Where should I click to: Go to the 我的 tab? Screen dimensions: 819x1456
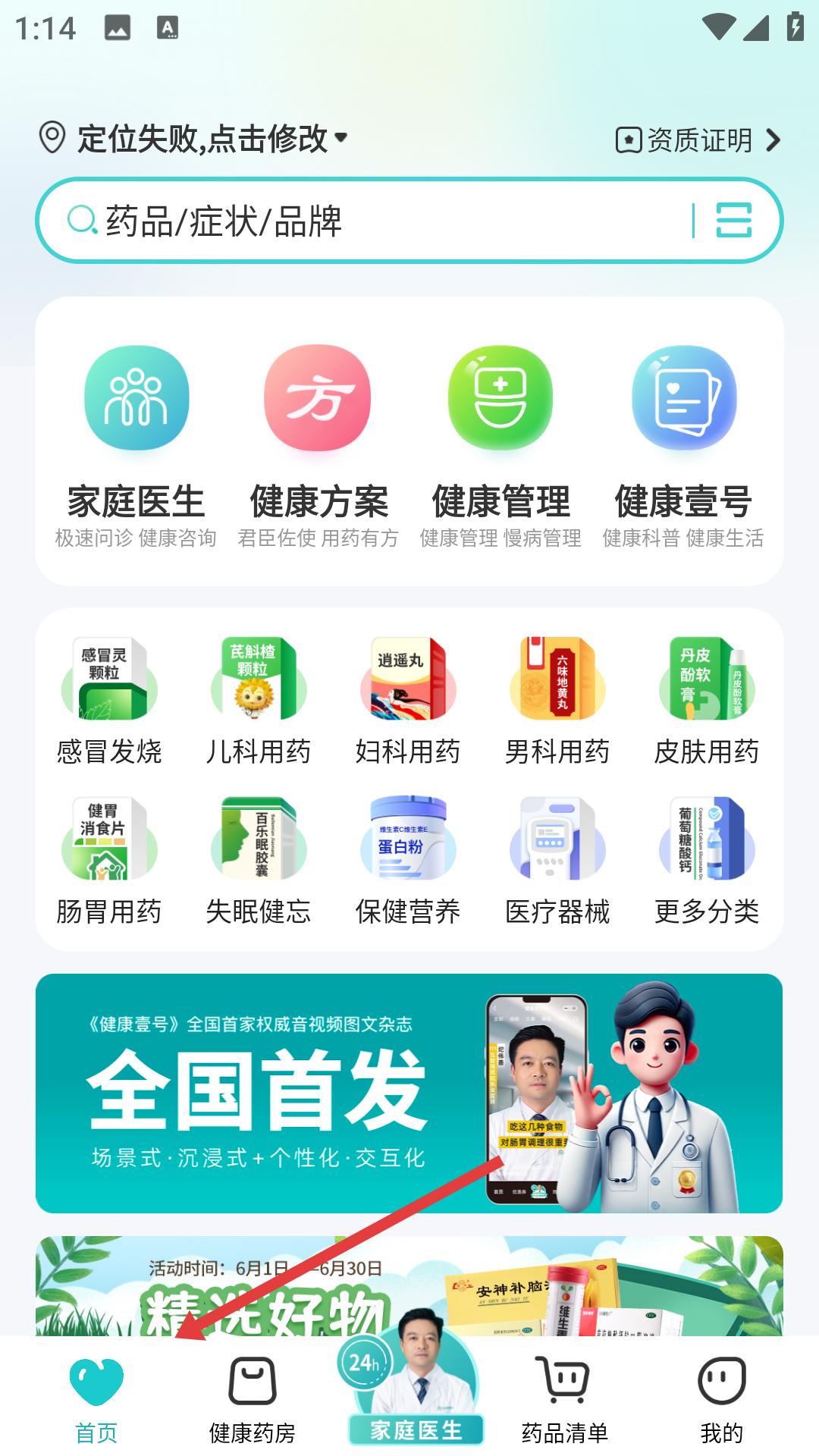click(x=722, y=1400)
